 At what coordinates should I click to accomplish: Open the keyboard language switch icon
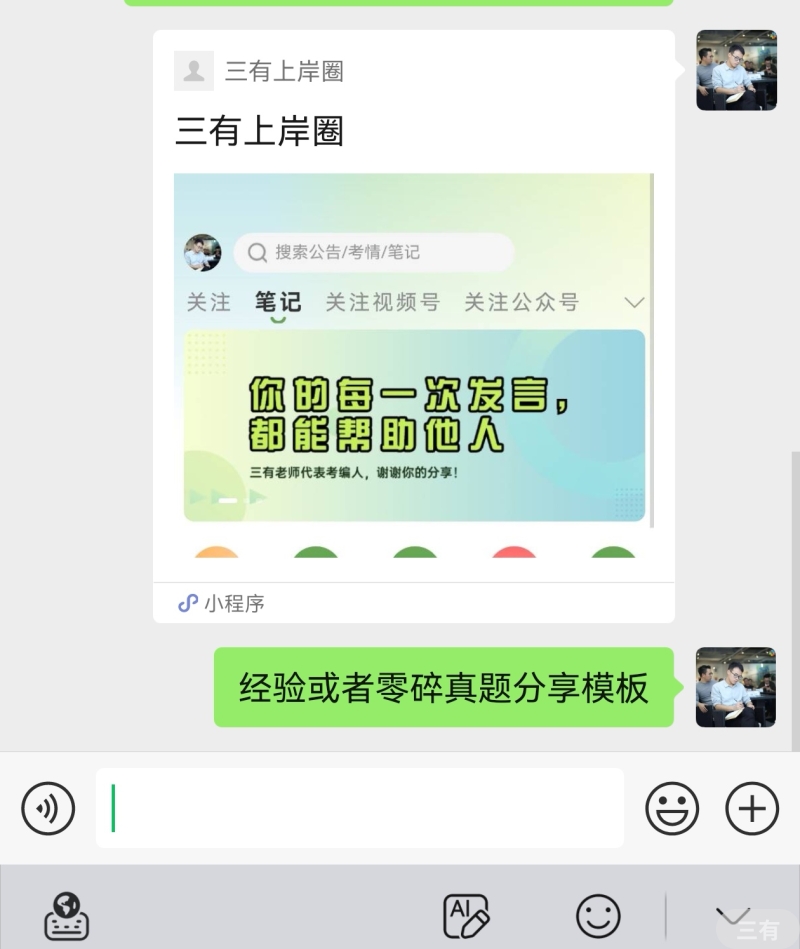67,916
